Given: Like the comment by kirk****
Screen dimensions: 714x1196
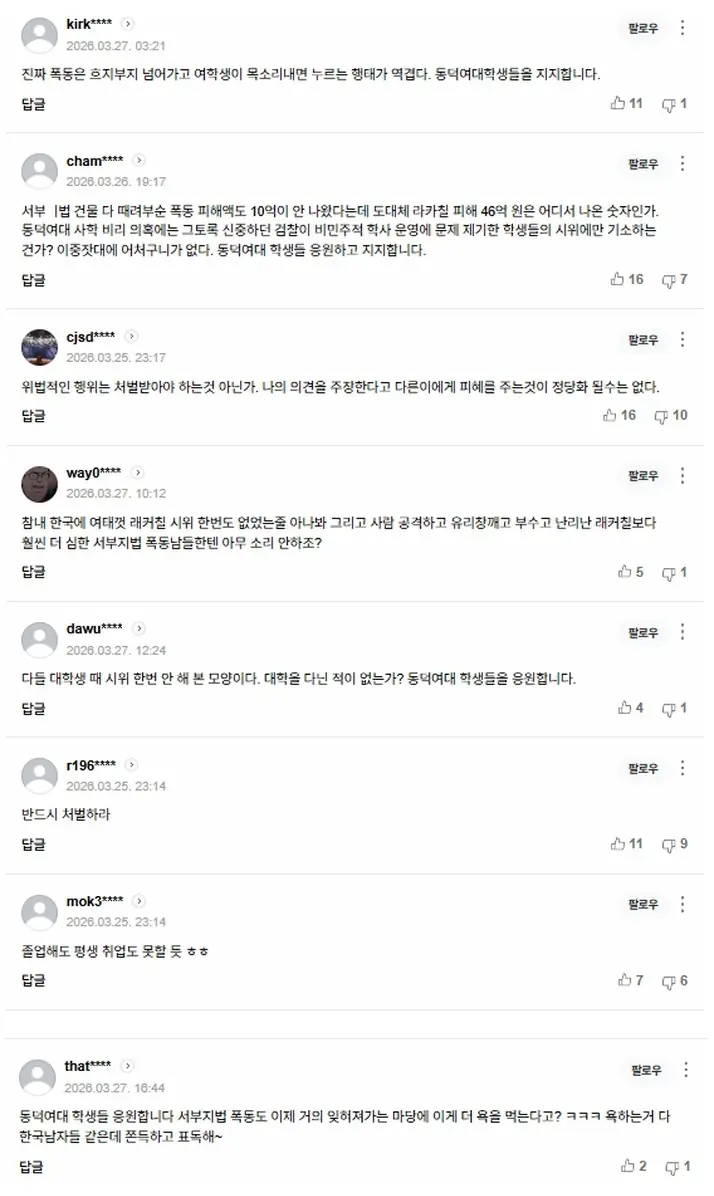Looking at the screenshot, I should click(626, 103).
